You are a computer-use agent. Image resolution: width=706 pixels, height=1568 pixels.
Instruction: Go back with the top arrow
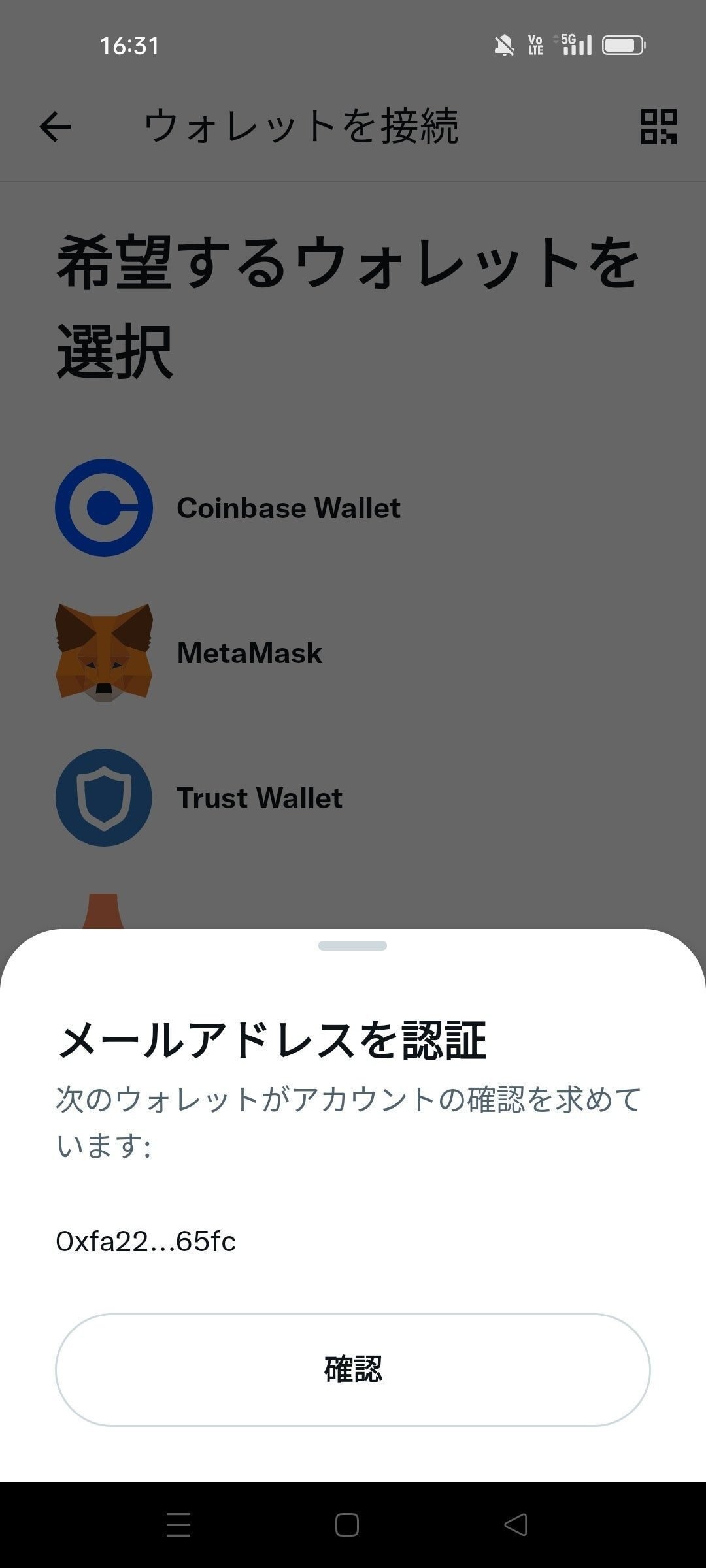click(x=55, y=127)
